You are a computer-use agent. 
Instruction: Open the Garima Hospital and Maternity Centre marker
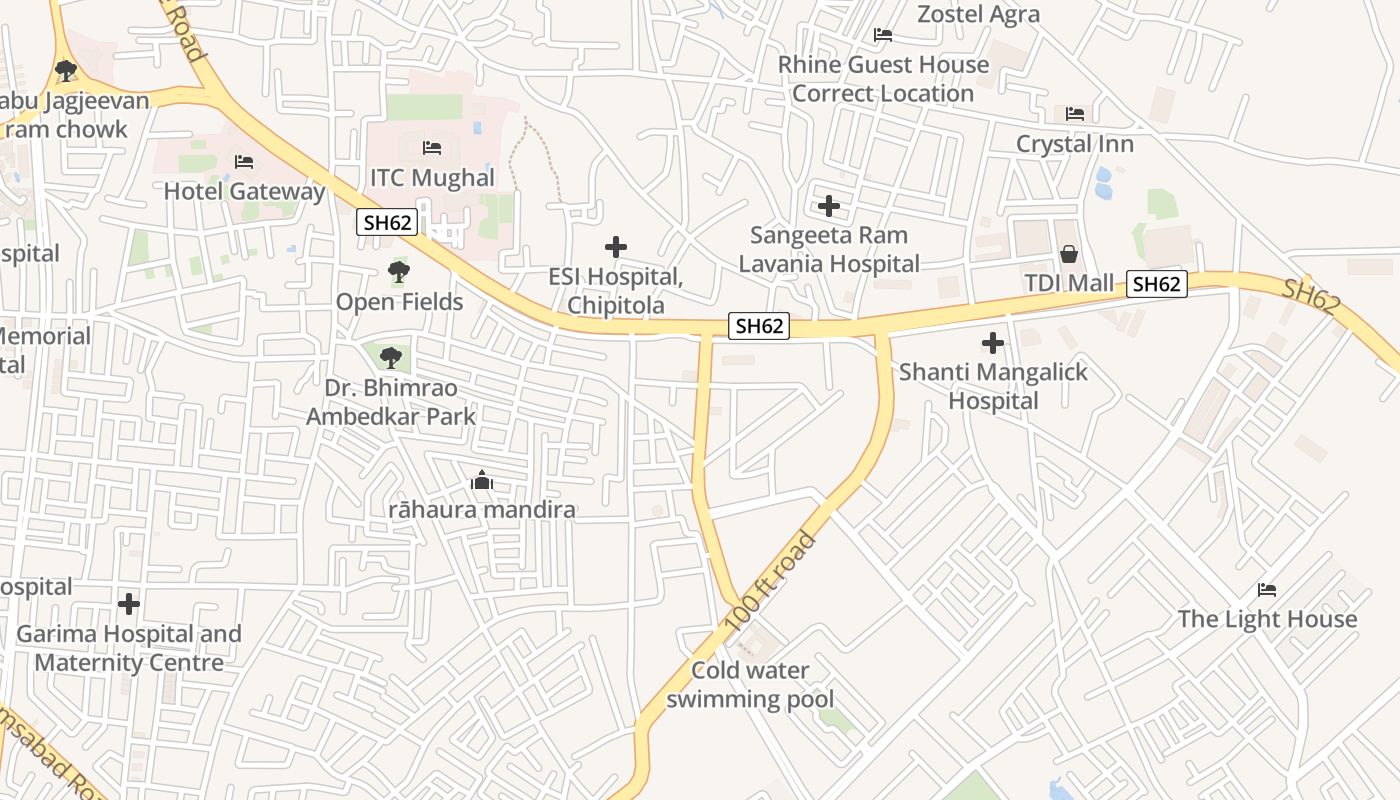(x=128, y=604)
